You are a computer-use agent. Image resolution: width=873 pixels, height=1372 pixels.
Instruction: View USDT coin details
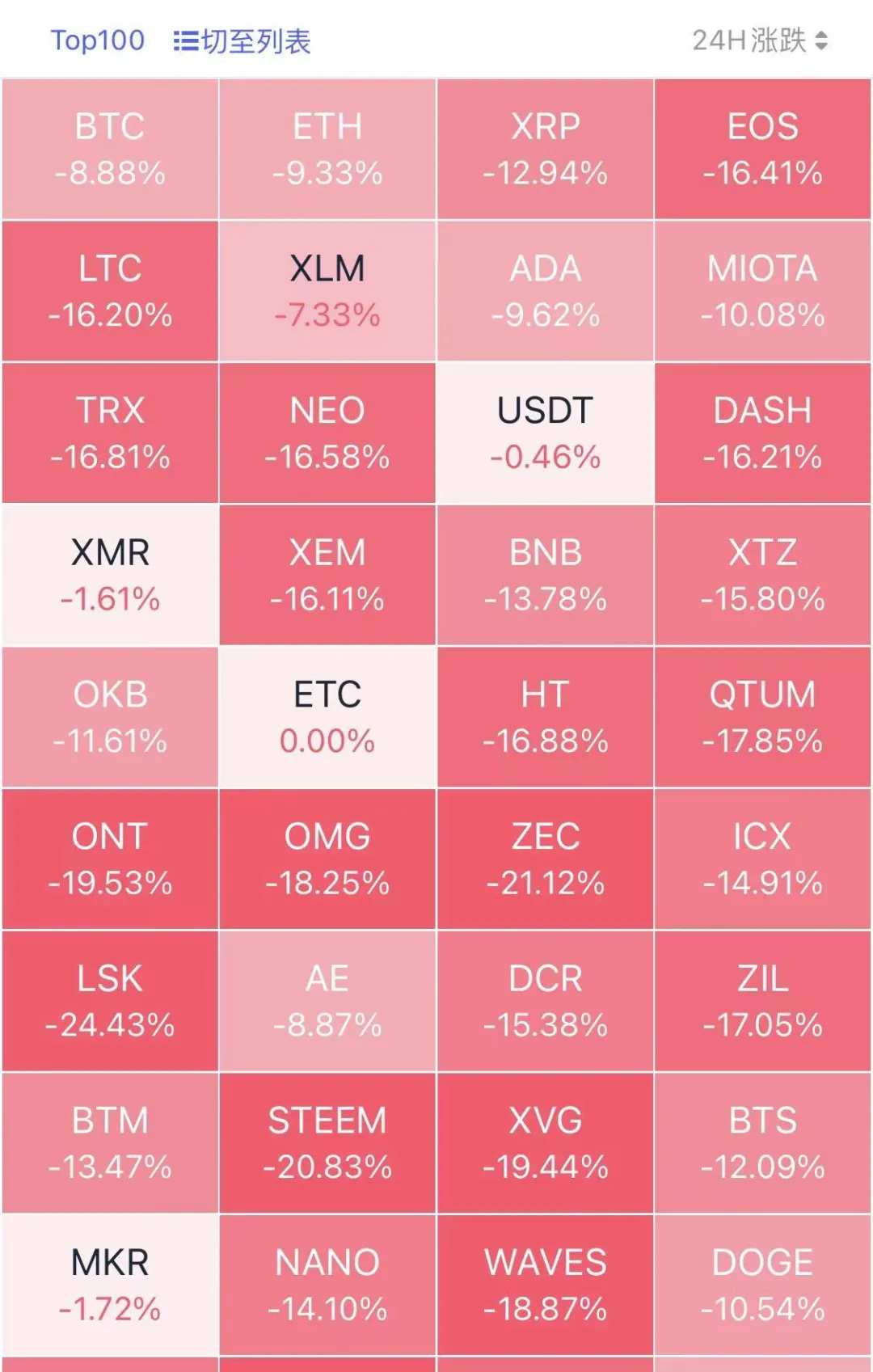click(545, 433)
